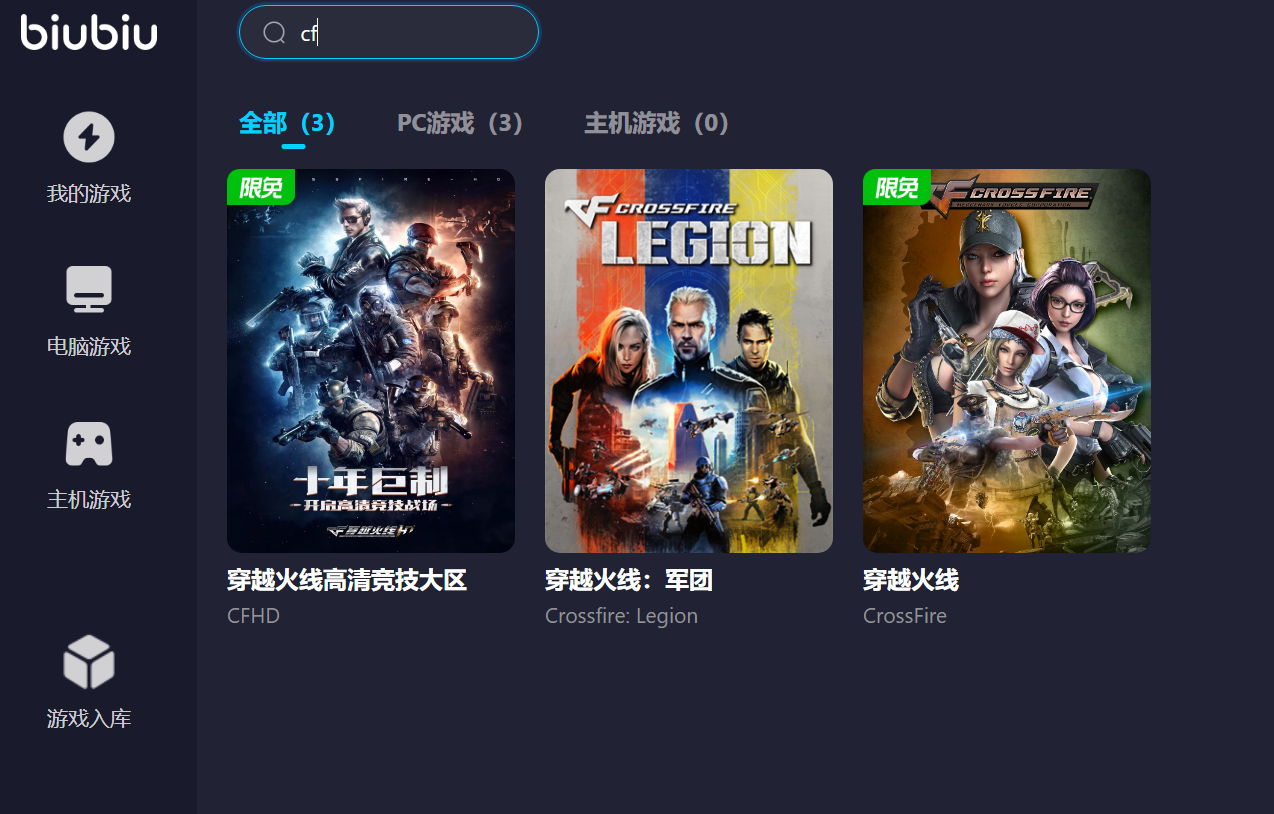Image resolution: width=1274 pixels, height=814 pixels.
Task: Switch to the PC游戏 (3) tab
Action: click(461, 124)
